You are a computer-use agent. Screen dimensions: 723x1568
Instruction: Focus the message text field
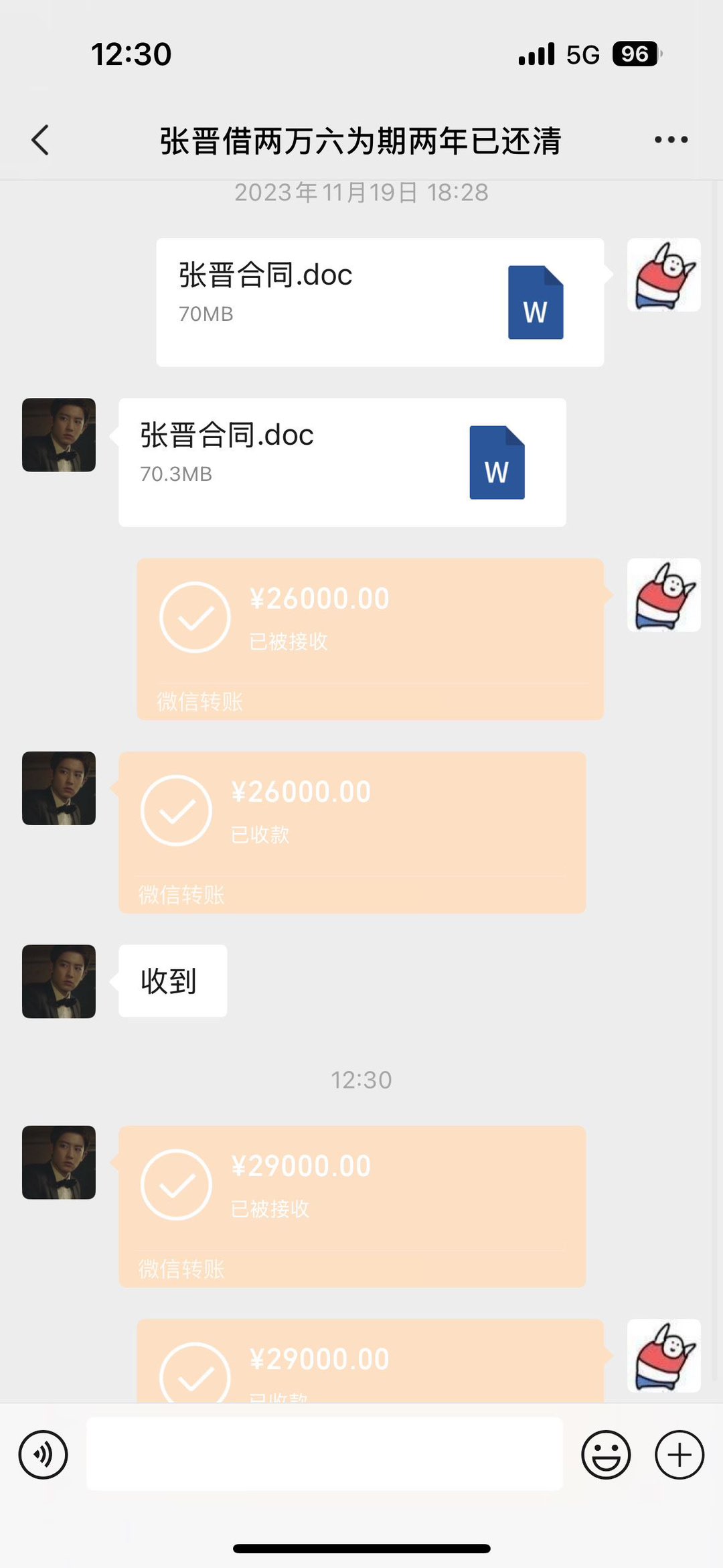(x=325, y=1454)
